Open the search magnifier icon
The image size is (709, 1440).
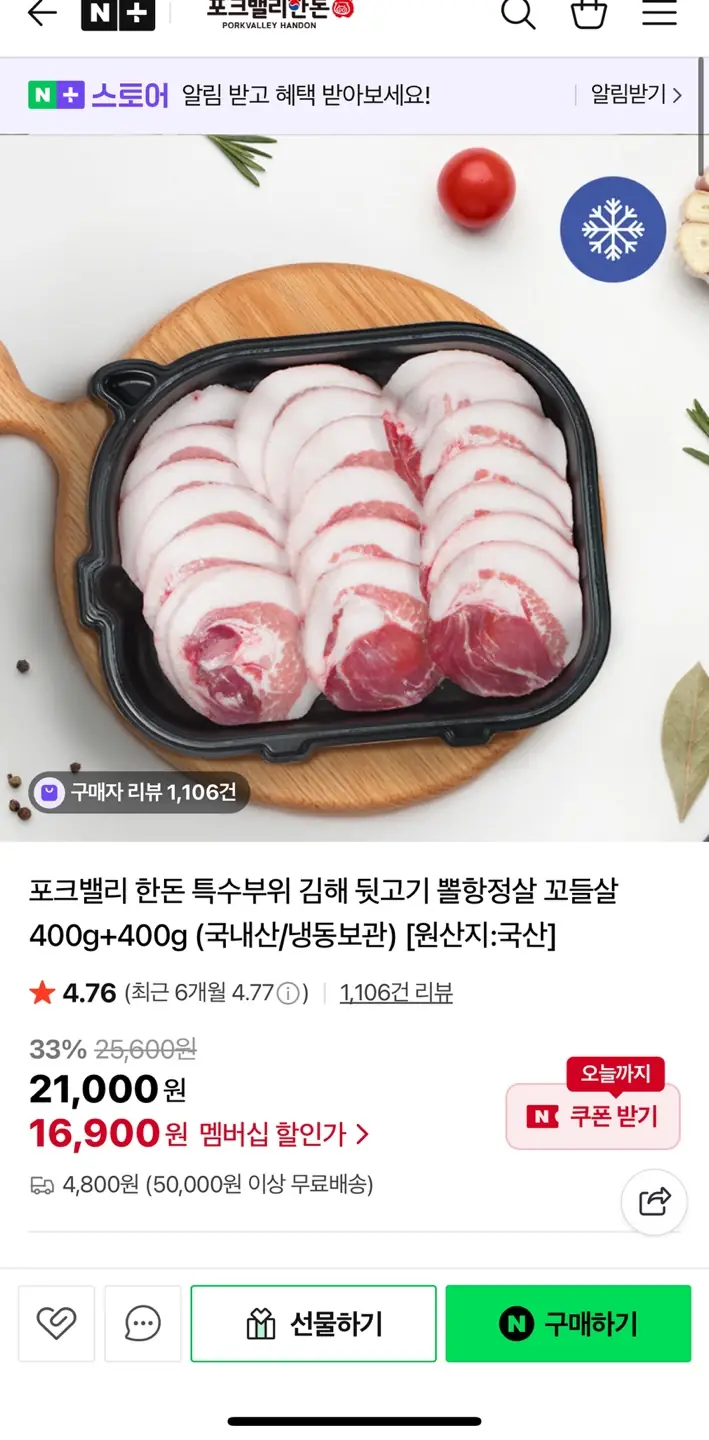[x=518, y=14]
